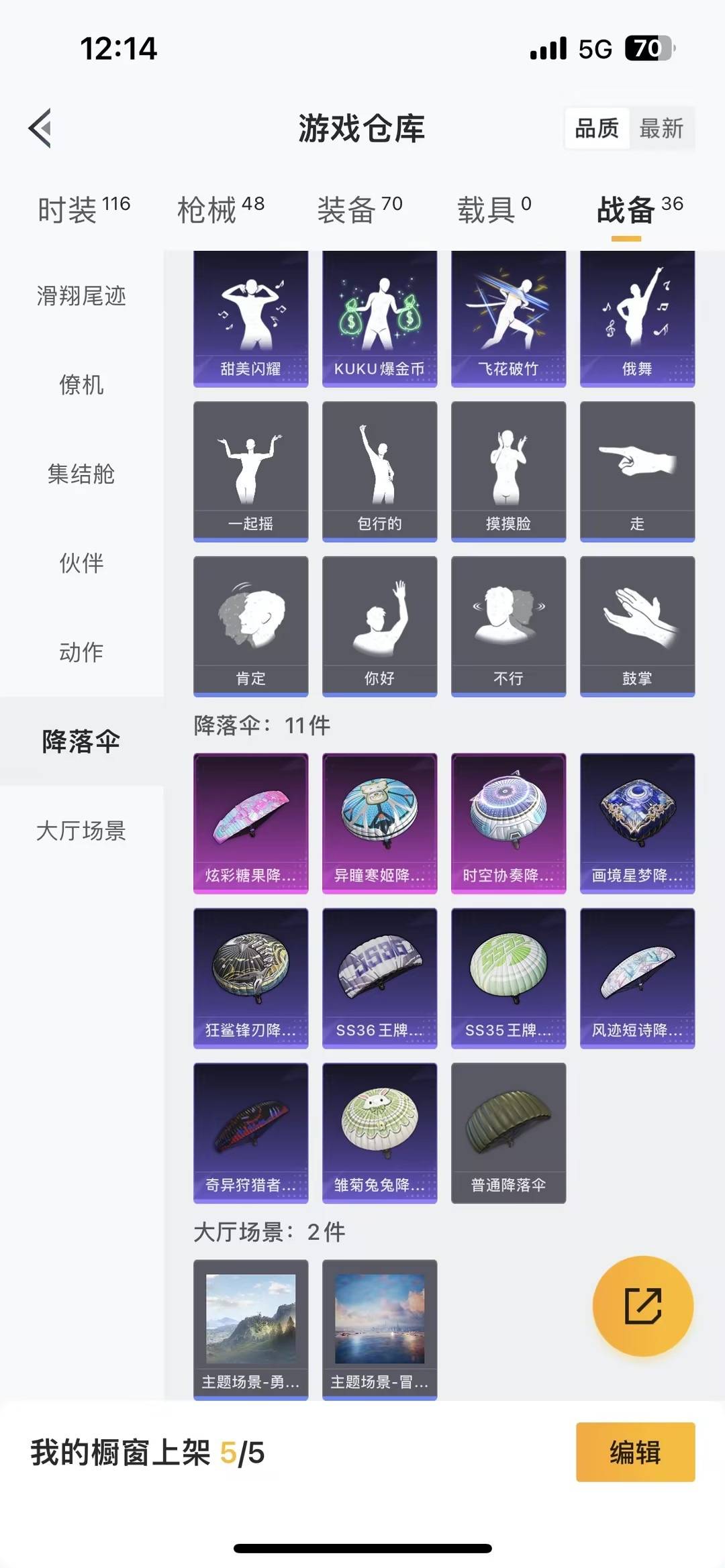The image size is (725, 1568).
Task: Open the 你好 waving emote icon
Action: 379,624
